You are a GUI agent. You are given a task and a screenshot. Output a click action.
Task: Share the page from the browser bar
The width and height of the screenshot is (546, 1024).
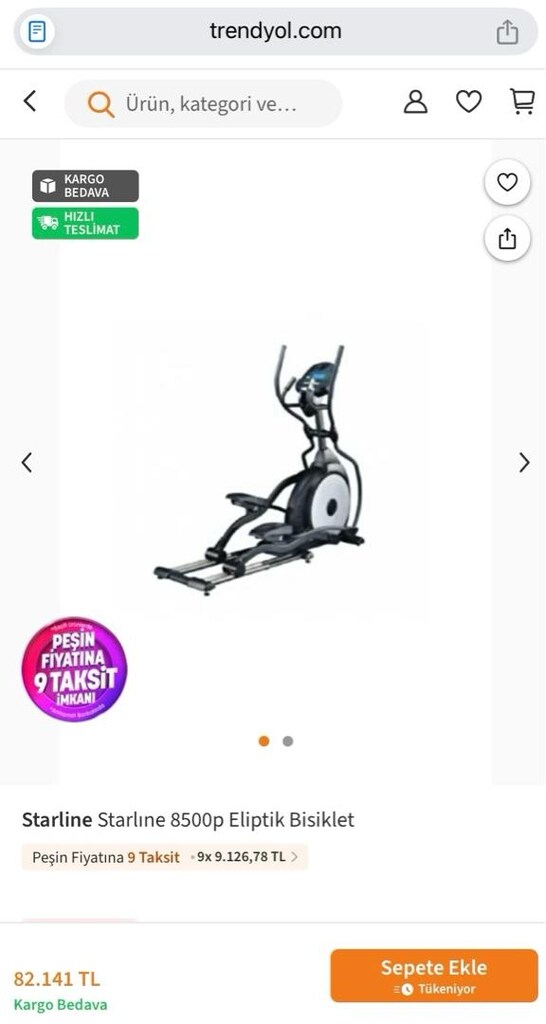point(507,31)
